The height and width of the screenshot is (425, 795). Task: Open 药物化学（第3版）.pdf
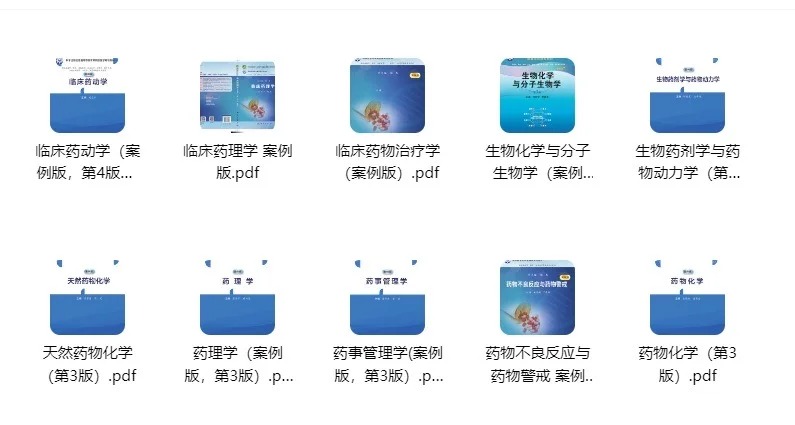(687, 297)
